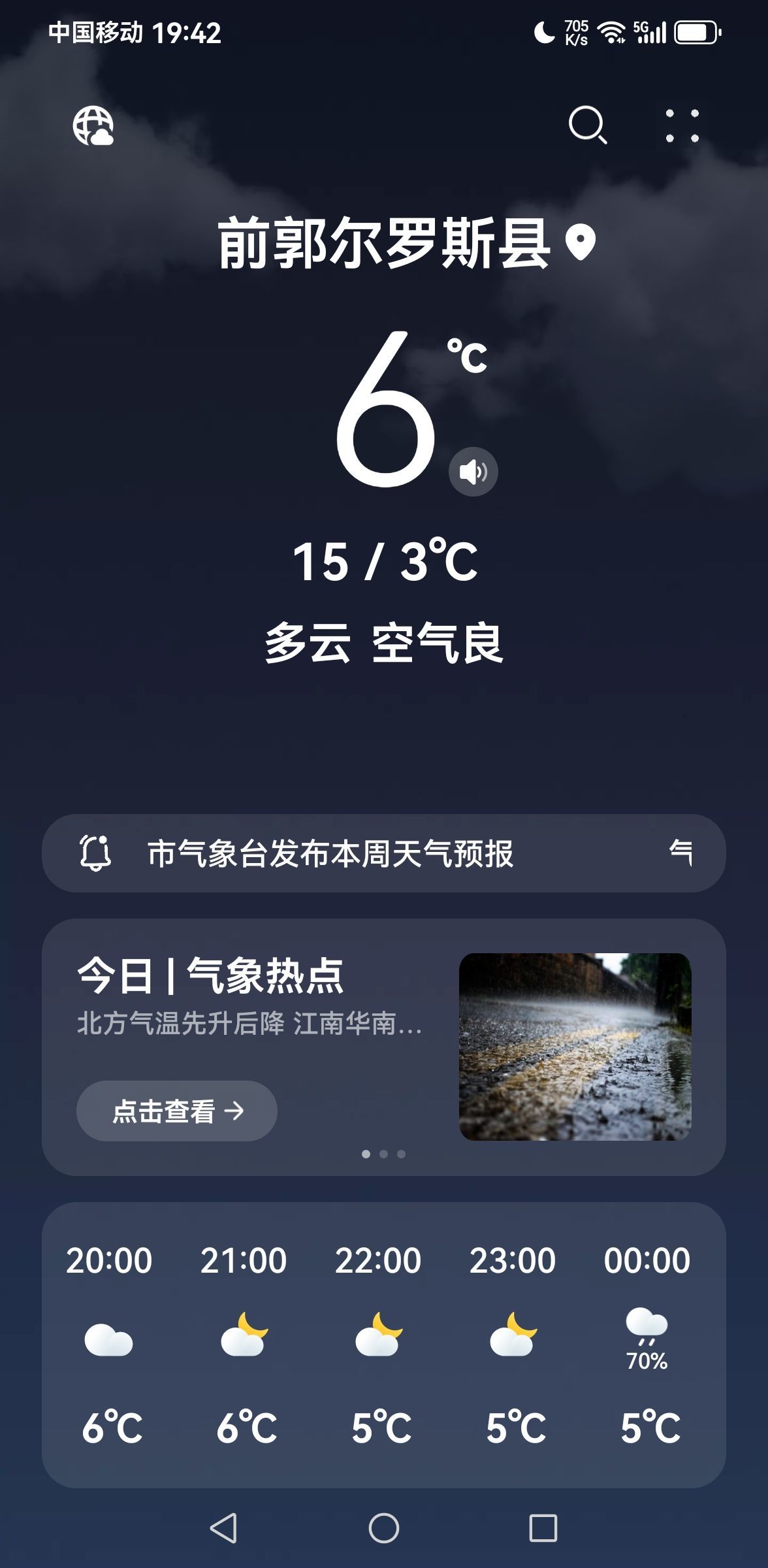The height and width of the screenshot is (1568, 768).
Task: Tap the search magnifier icon
Action: (x=587, y=124)
